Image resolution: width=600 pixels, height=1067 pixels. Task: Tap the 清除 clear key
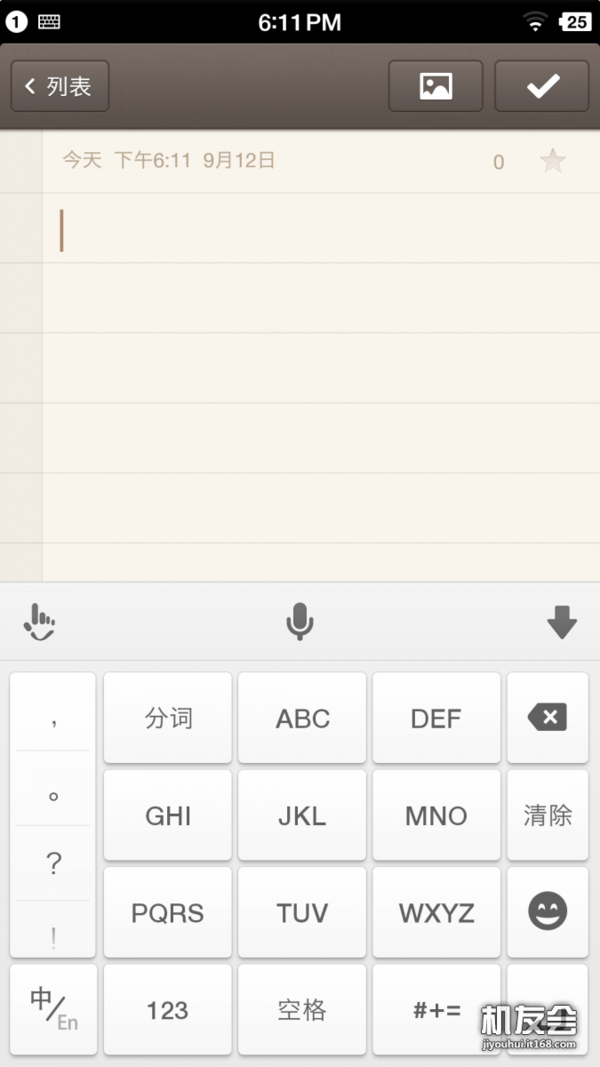(x=548, y=815)
